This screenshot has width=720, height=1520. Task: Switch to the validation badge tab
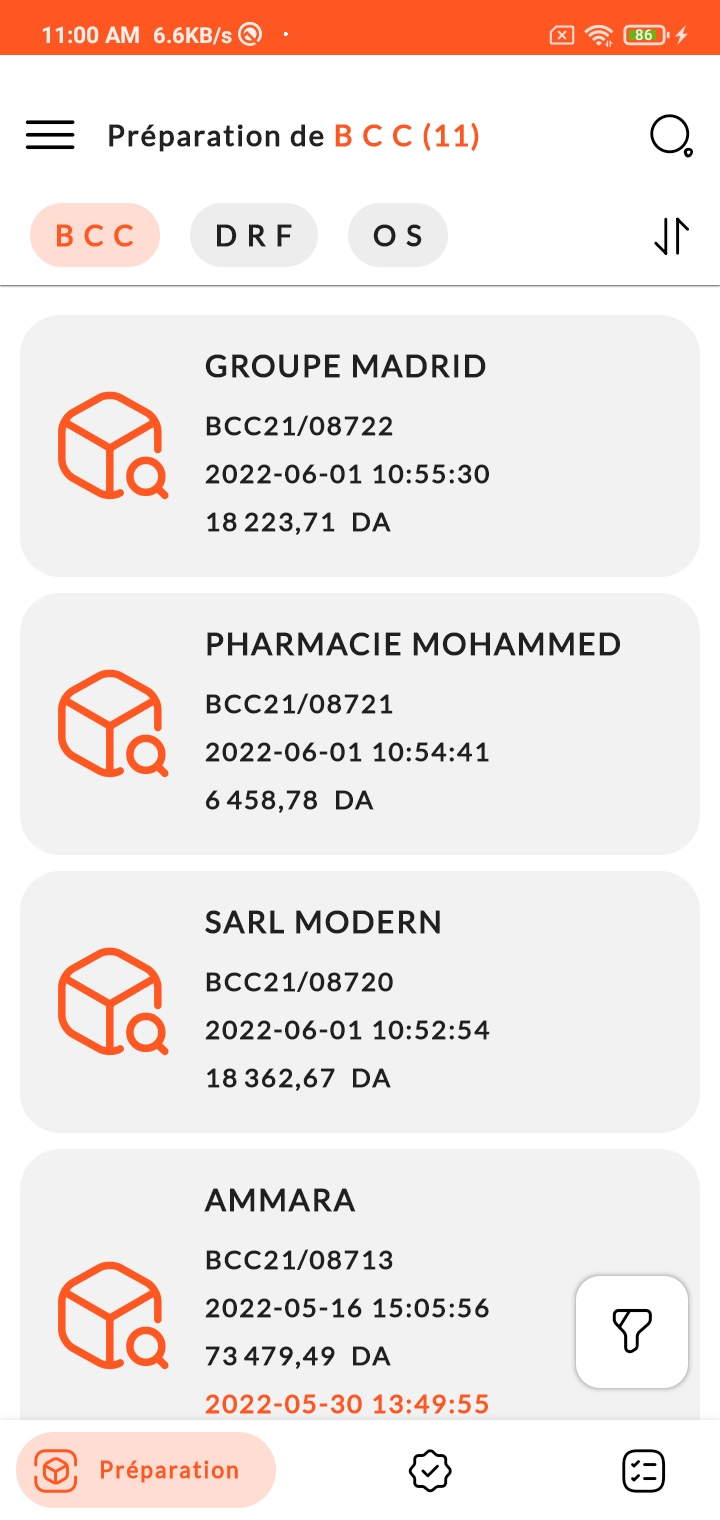[431, 1470]
